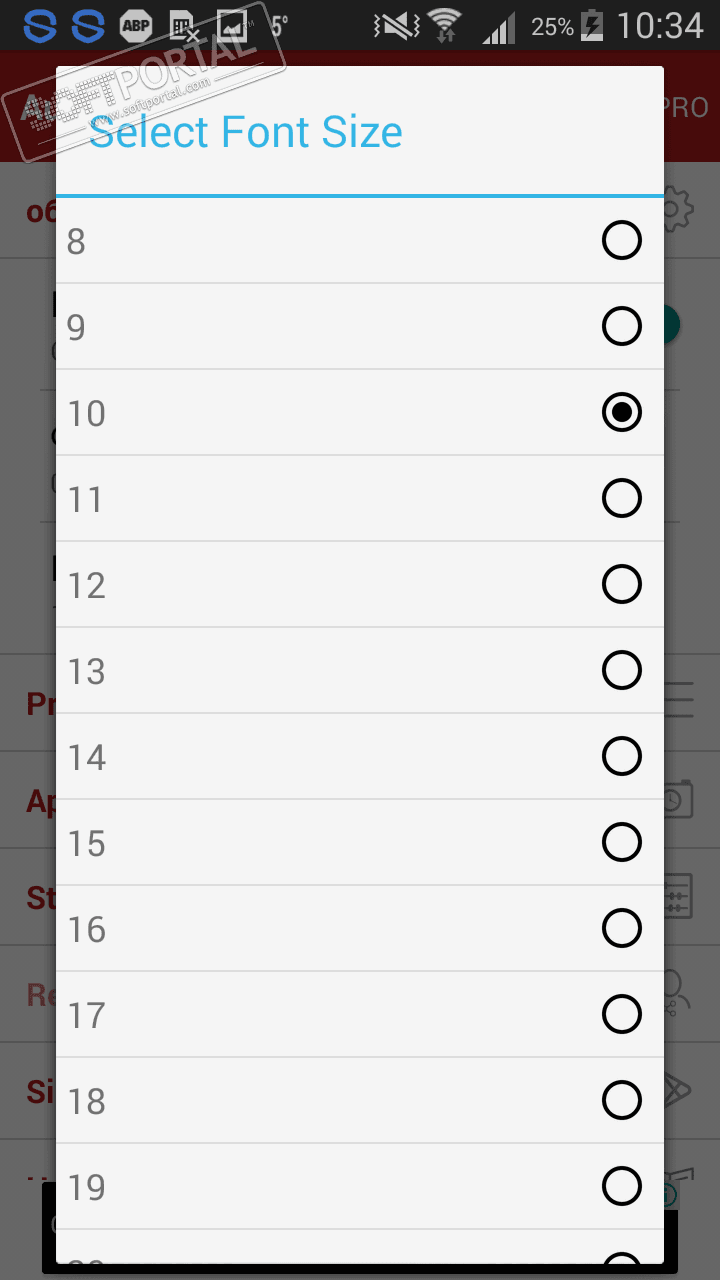
Task: Set font size to 11
Action: tap(360, 499)
